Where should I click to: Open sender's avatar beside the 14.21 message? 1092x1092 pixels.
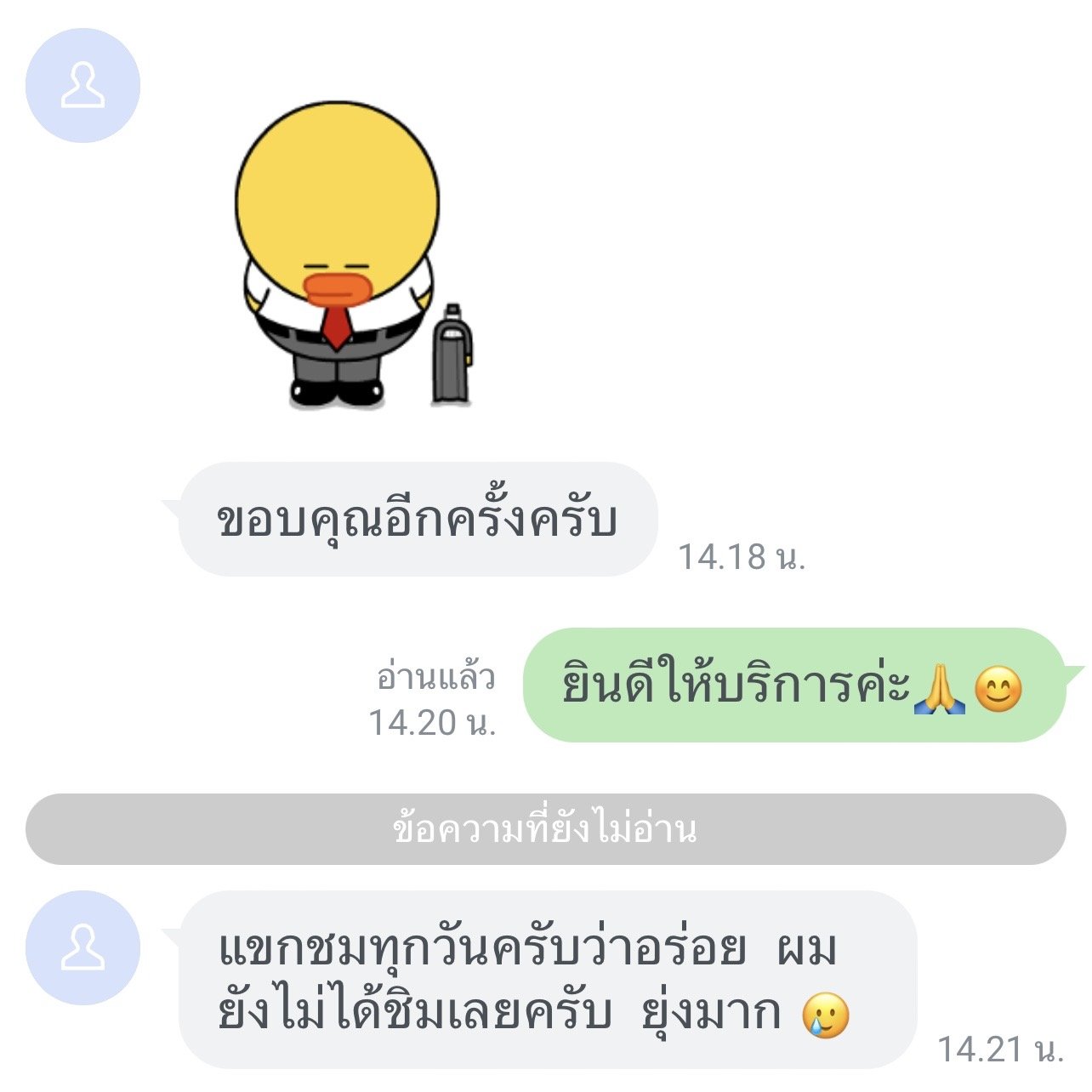point(82,947)
